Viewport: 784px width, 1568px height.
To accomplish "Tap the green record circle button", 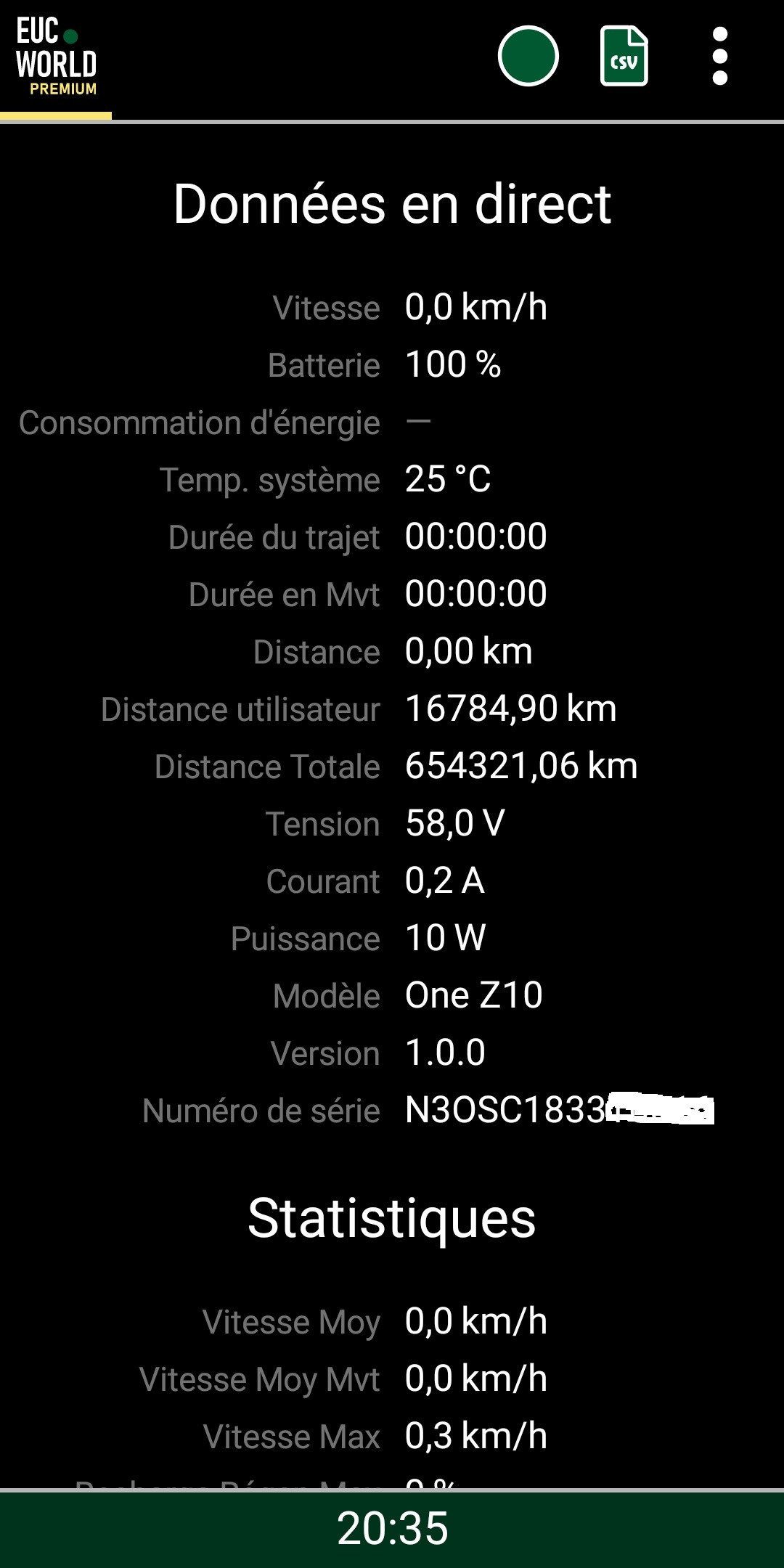I will pos(528,56).
